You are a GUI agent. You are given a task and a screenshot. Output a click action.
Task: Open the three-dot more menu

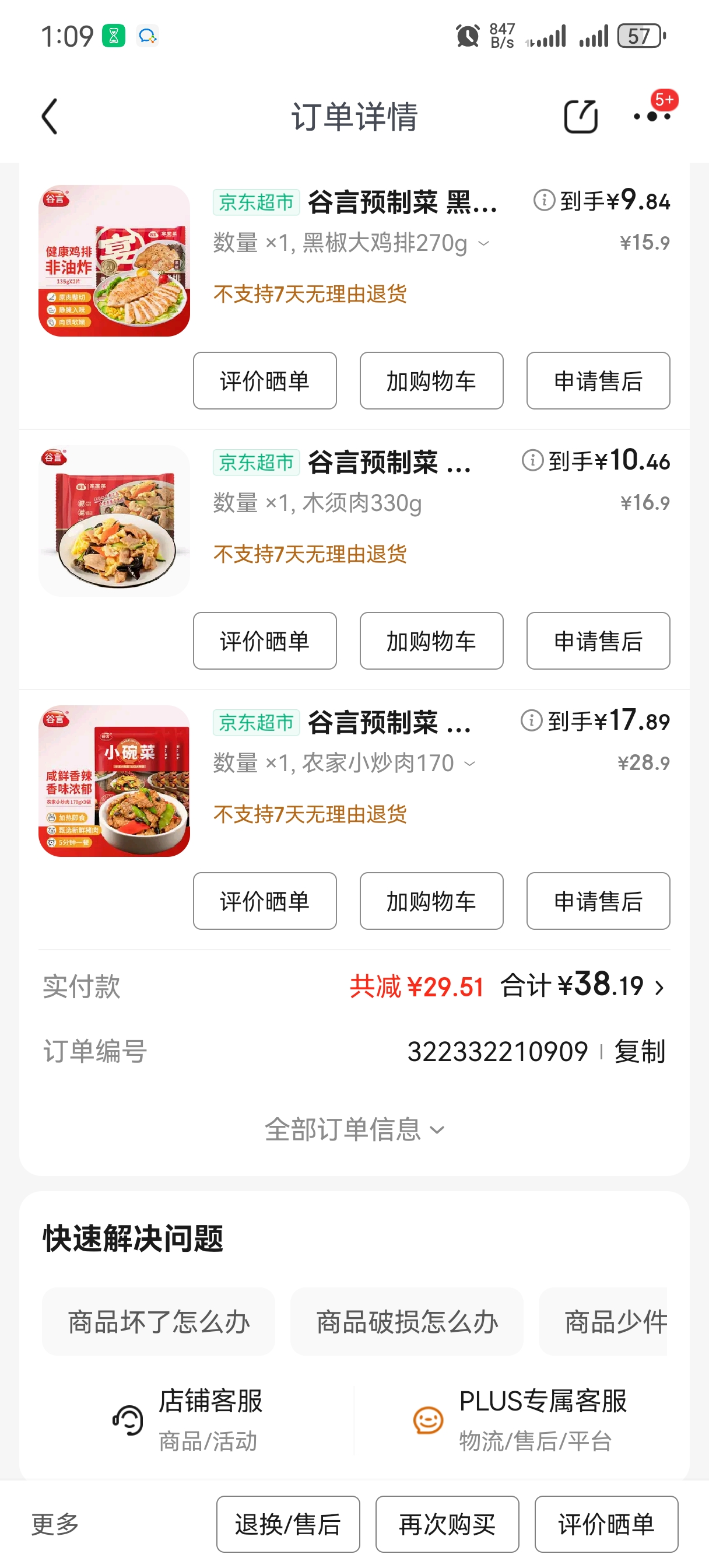point(652,116)
